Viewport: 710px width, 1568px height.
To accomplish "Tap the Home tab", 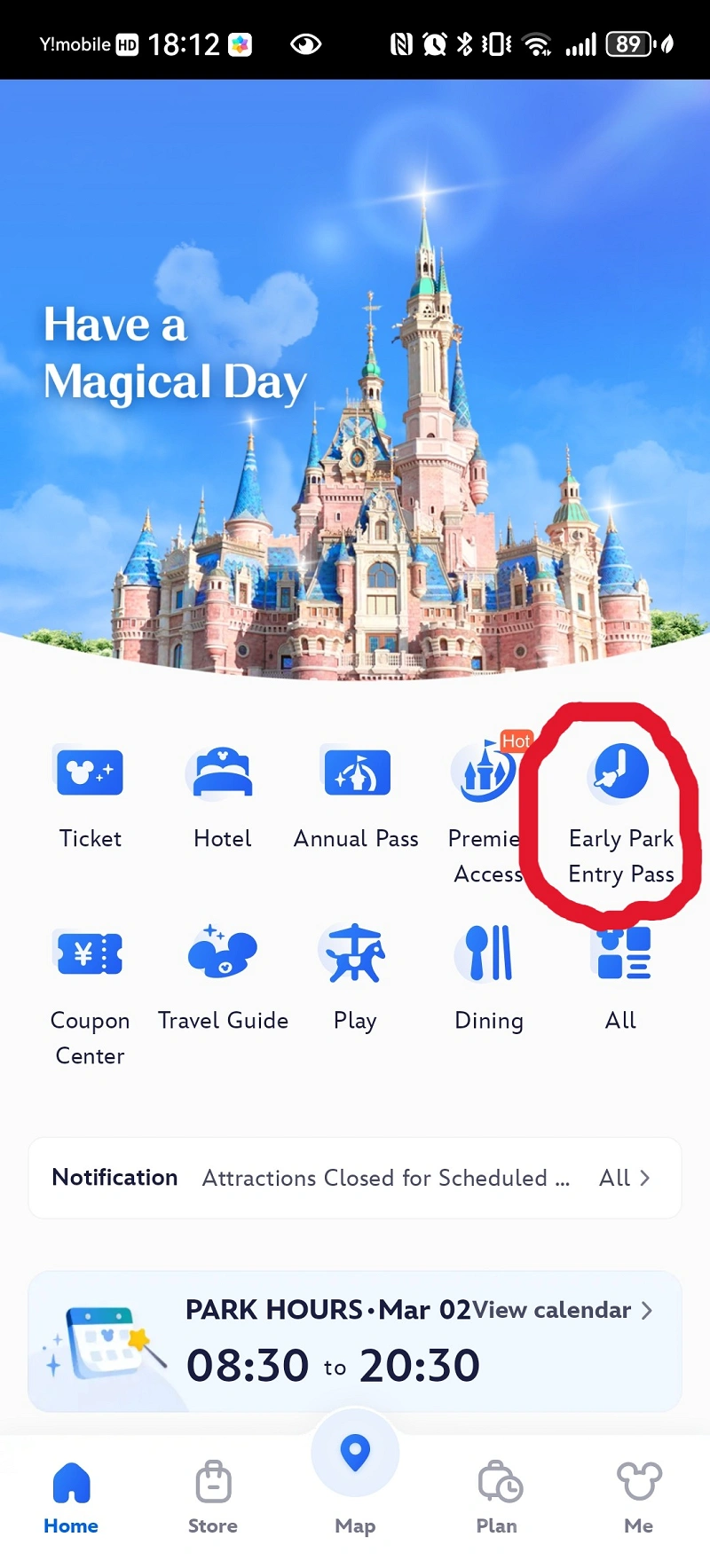I will (71, 1497).
